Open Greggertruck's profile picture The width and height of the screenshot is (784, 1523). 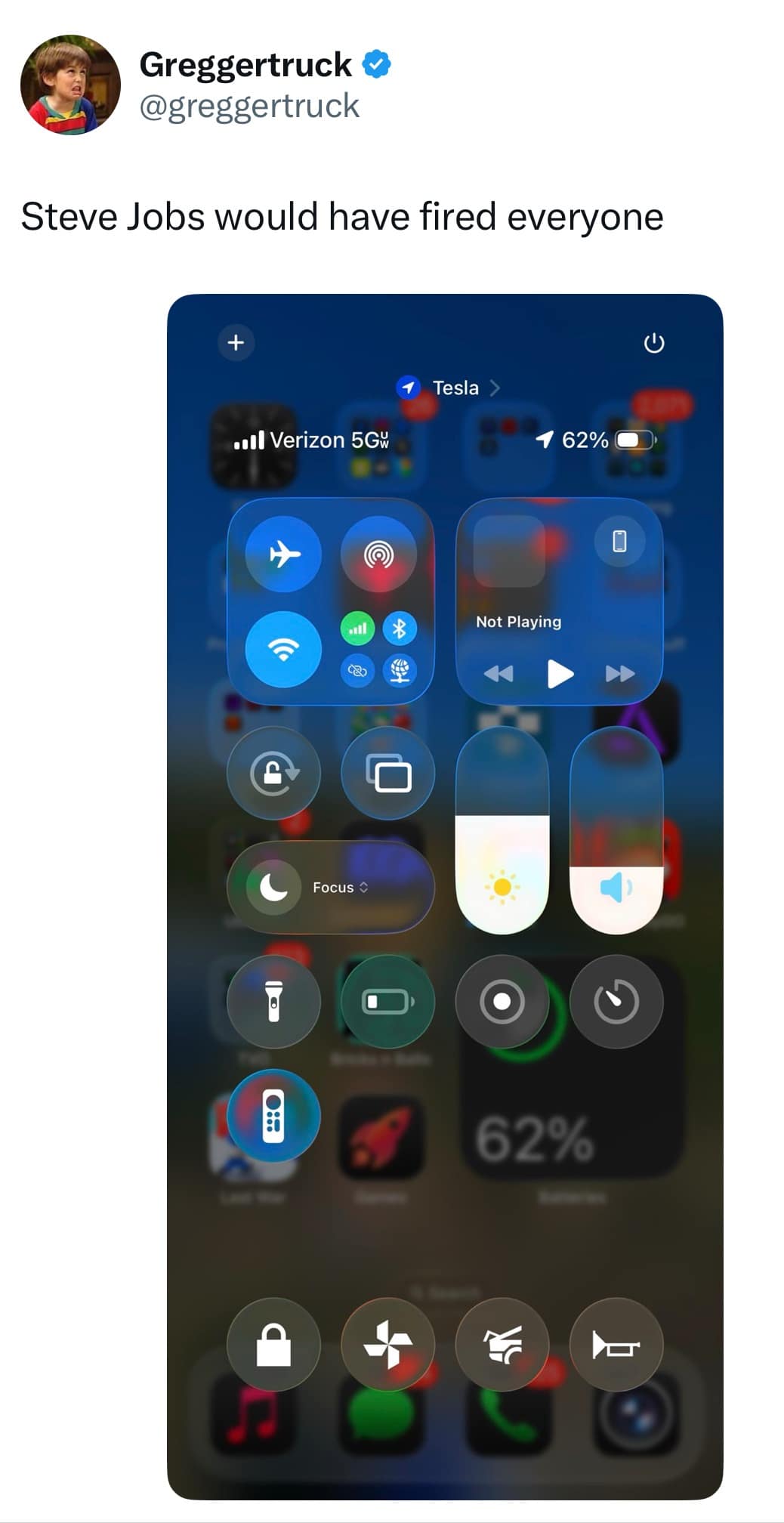(70, 85)
